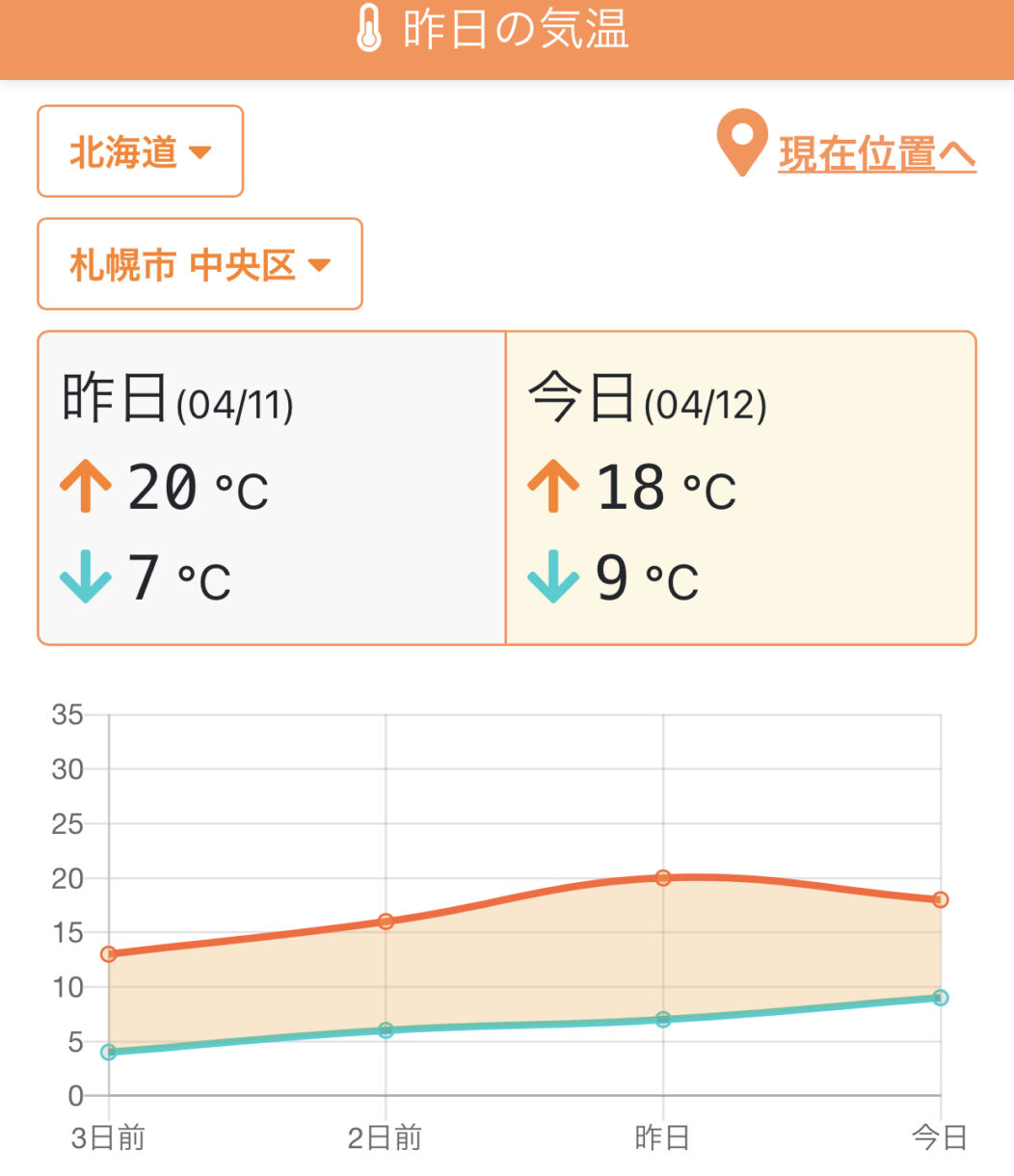Screen dimensions: 1014x1176
Task: Open the 北海道 prefecture dropdown
Action: [140, 151]
